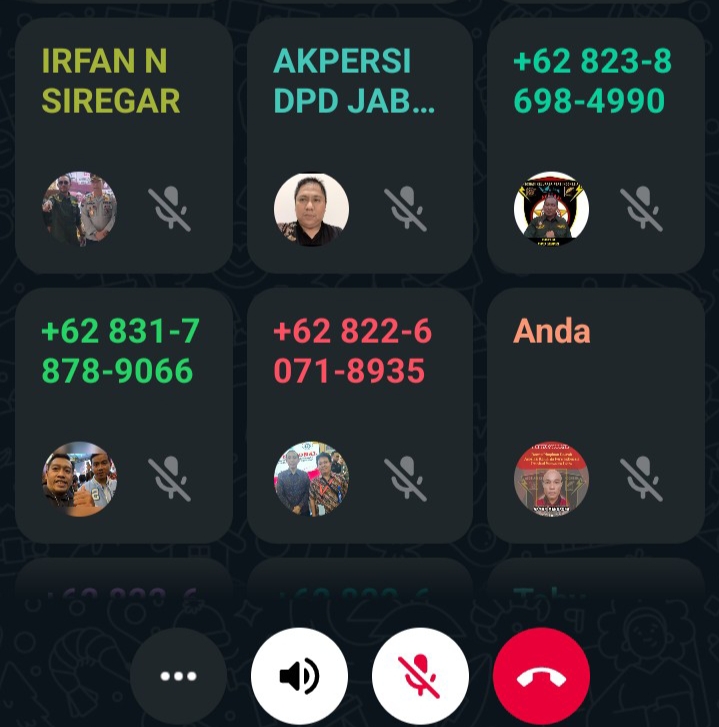Viewport: 719px width, 727px height.
Task: Open the +62 831-7878-9066 participant tile
Action: click(x=124, y=415)
